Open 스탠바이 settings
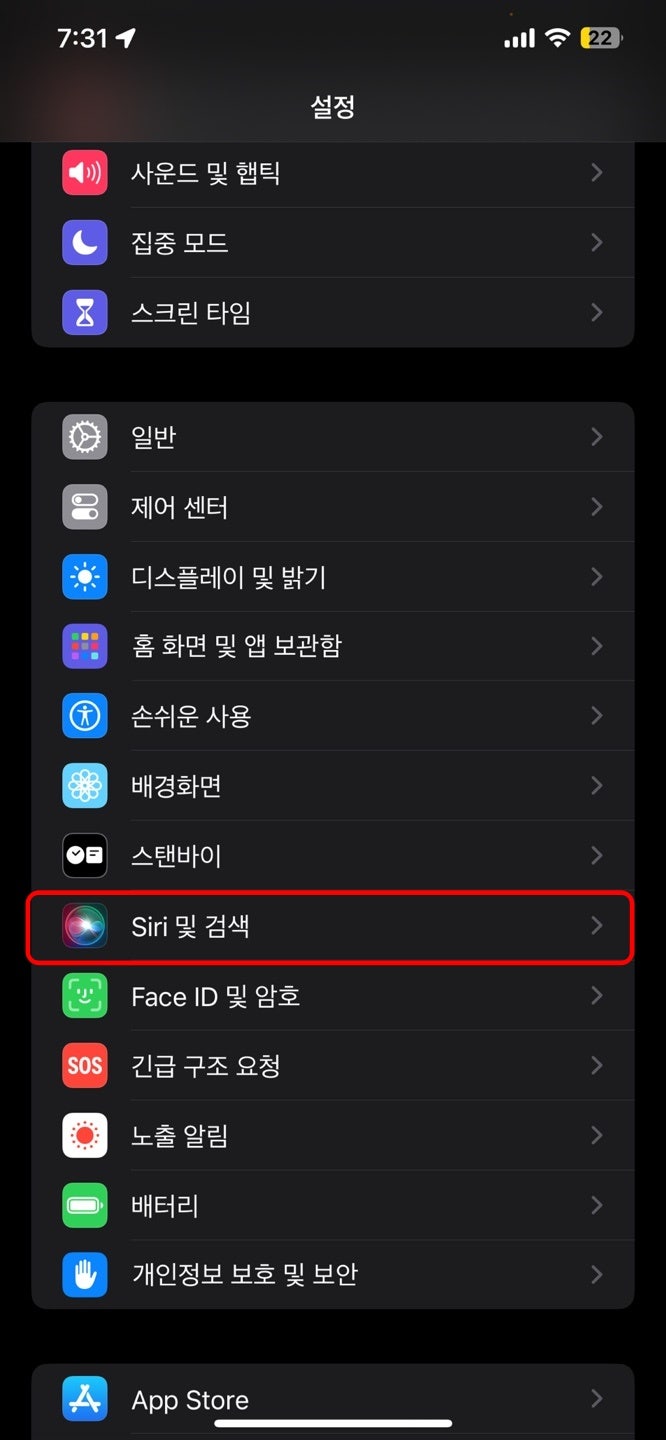This screenshot has height=1440, width=666. point(333,856)
